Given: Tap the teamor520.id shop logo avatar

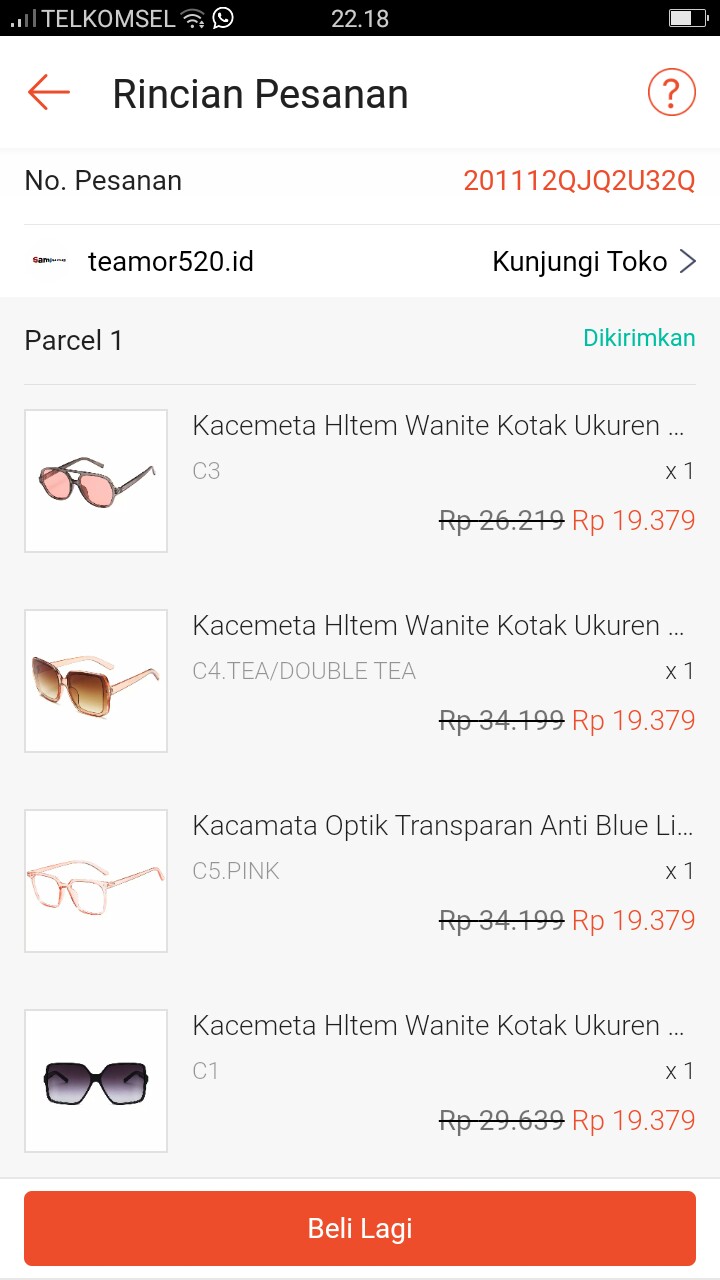Looking at the screenshot, I should click(46, 261).
